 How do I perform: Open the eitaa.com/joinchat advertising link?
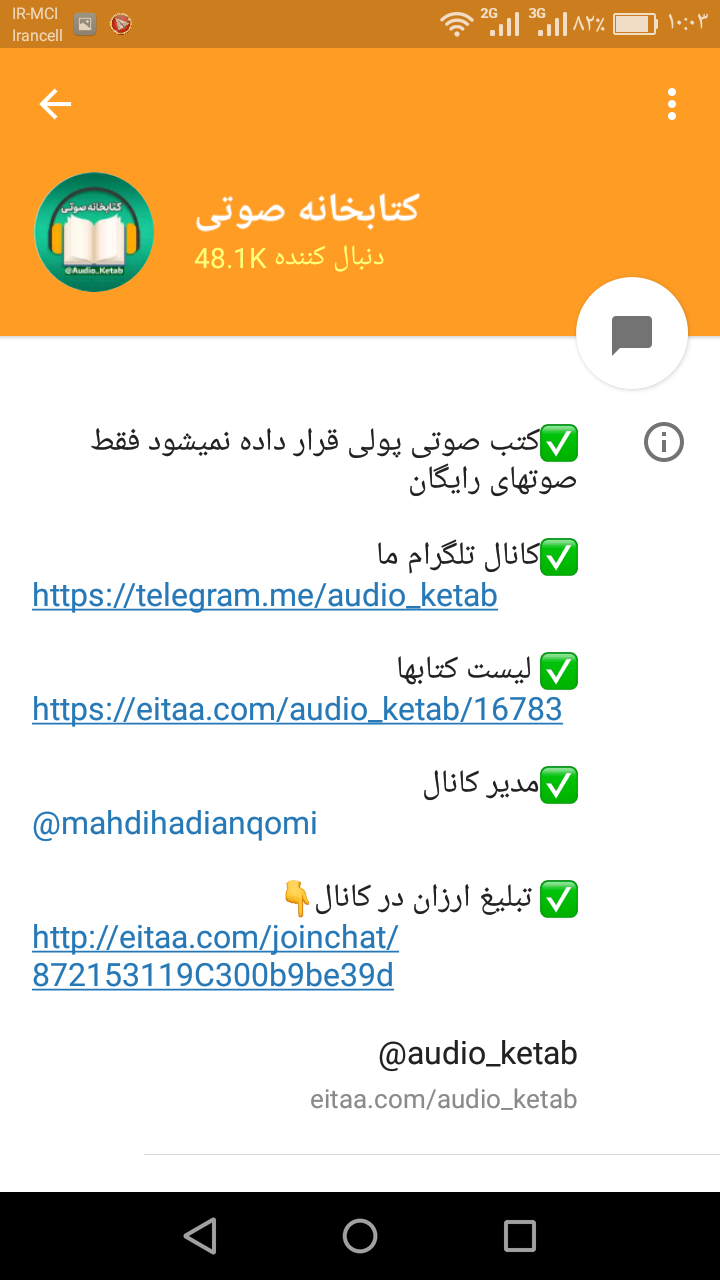click(x=215, y=956)
